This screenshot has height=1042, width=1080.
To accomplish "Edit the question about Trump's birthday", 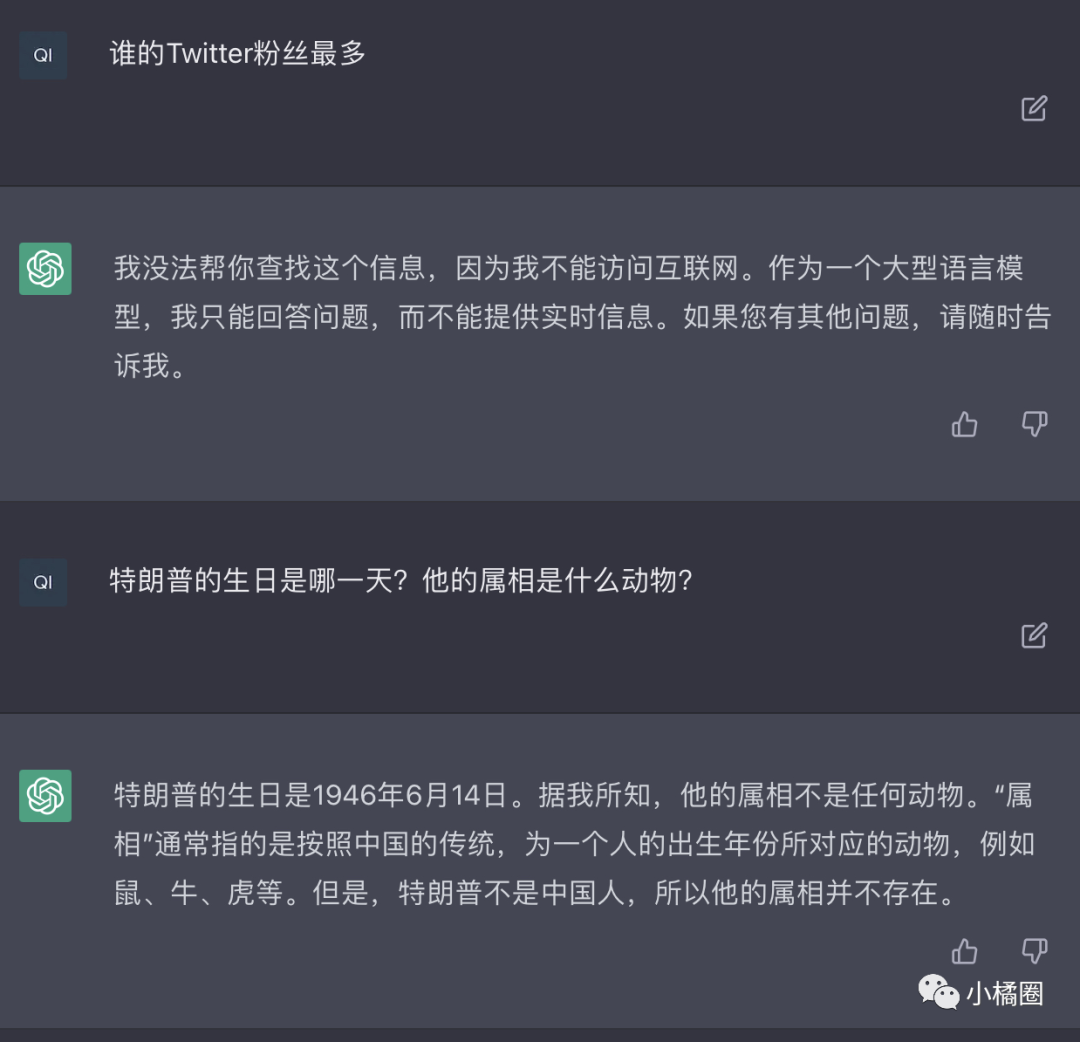I will (x=1034, y=635).
